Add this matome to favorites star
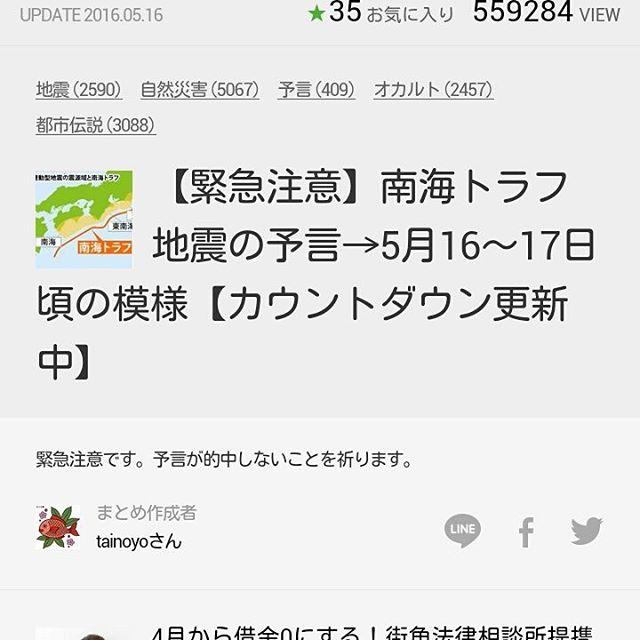 [316, 13]
